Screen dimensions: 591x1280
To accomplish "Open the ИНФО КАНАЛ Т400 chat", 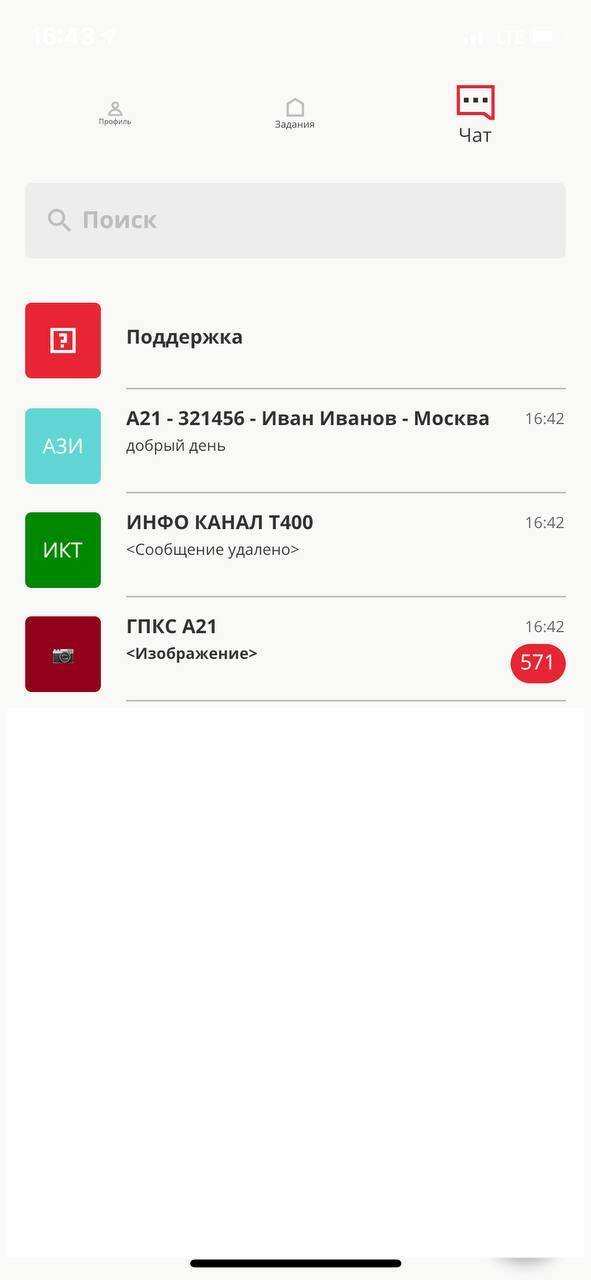I will coord(295,549).
